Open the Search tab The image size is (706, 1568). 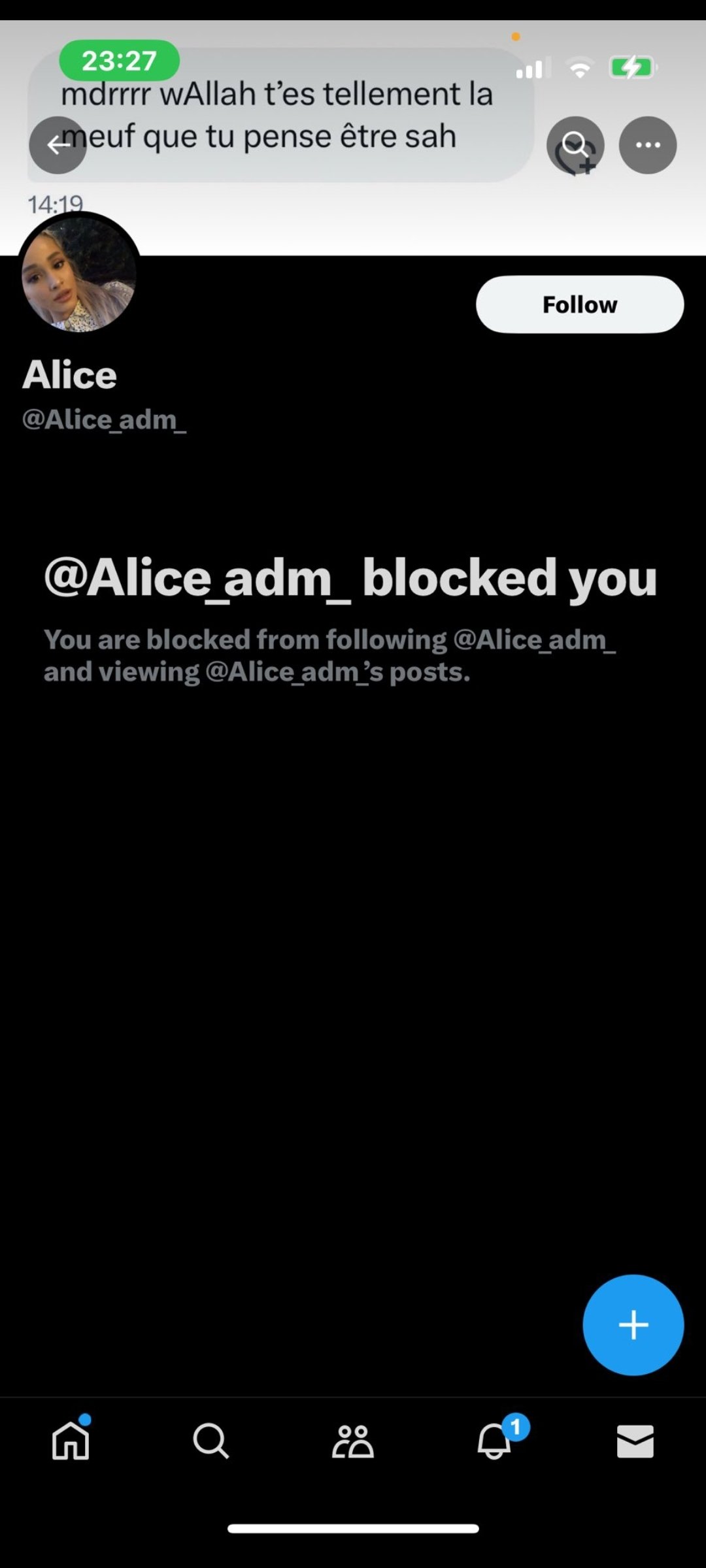211,1441
